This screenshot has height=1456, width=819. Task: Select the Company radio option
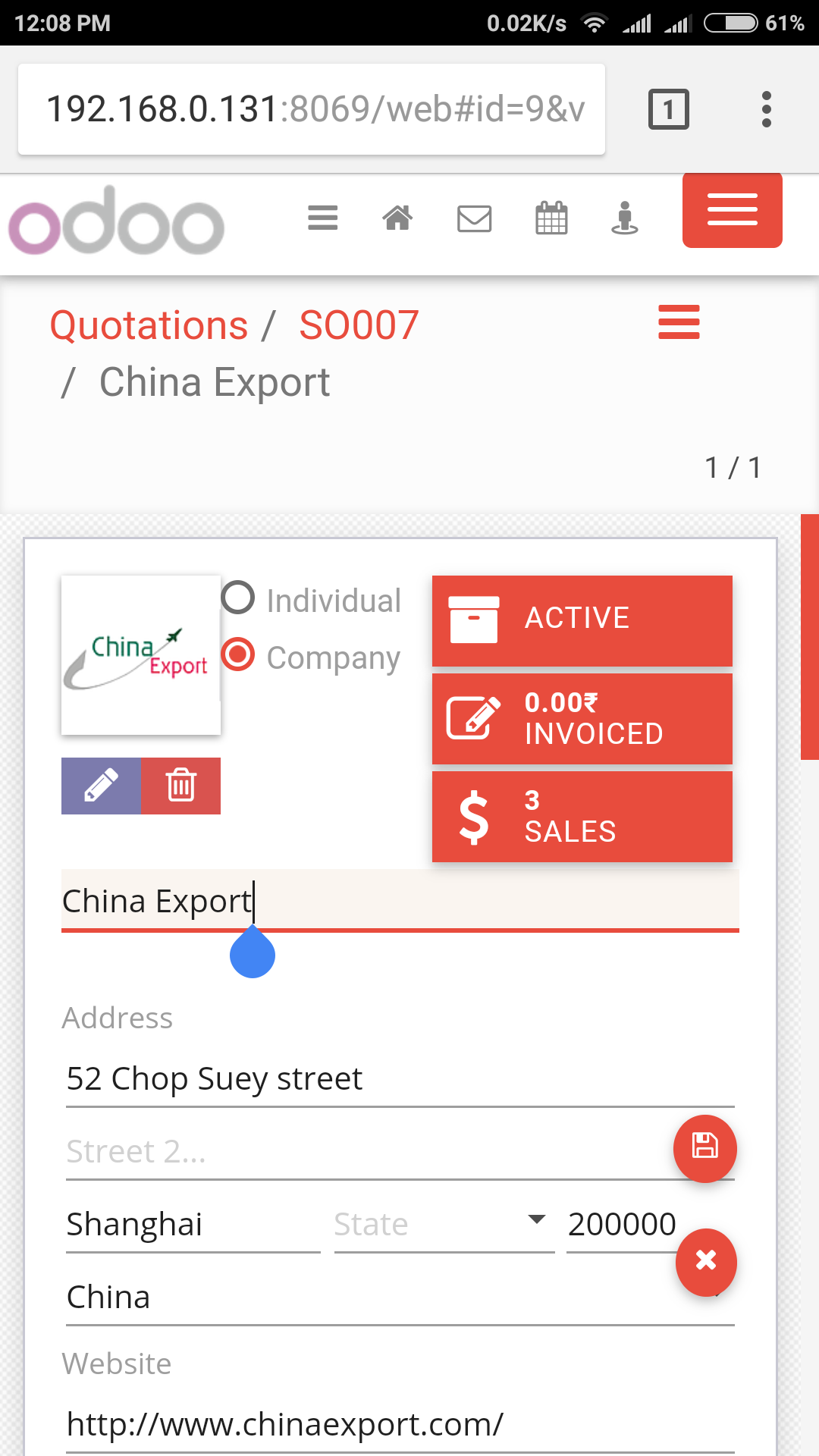click(x=238, y=654)
